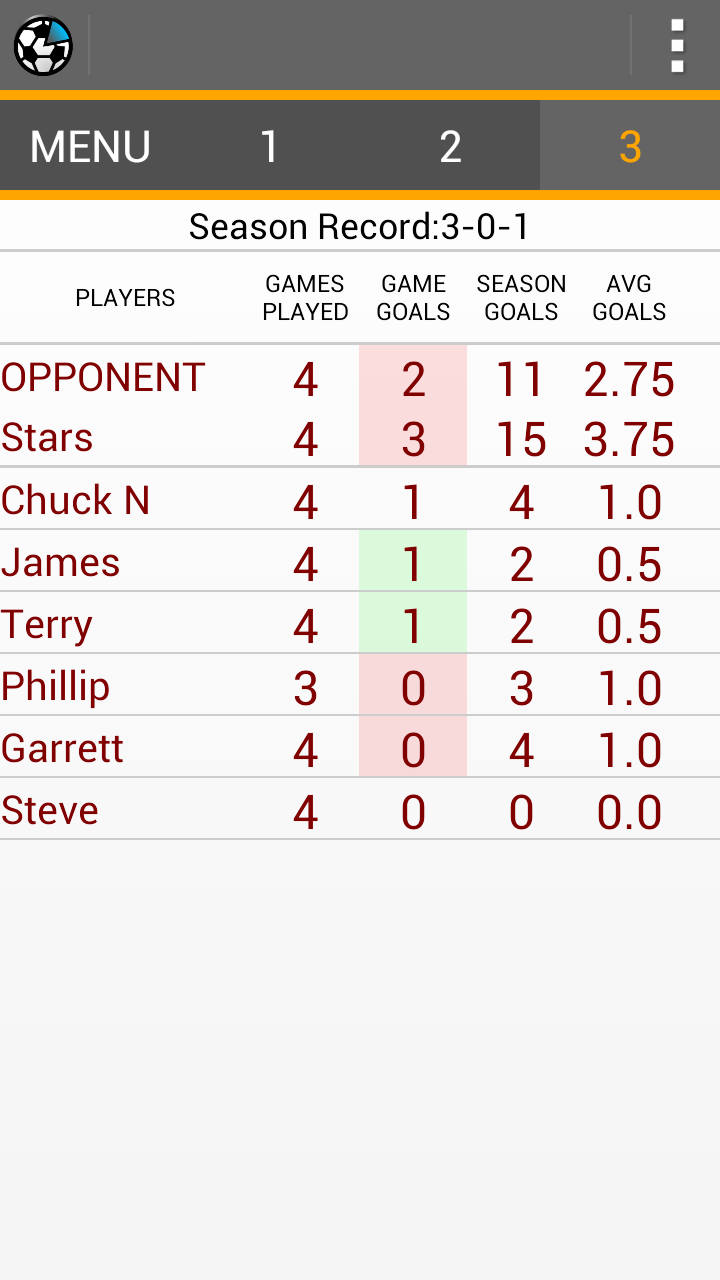Click the AVG GOALS column header
Image resolution: width=720 pixels, height=1280 pixels.
tap(628, 297)
